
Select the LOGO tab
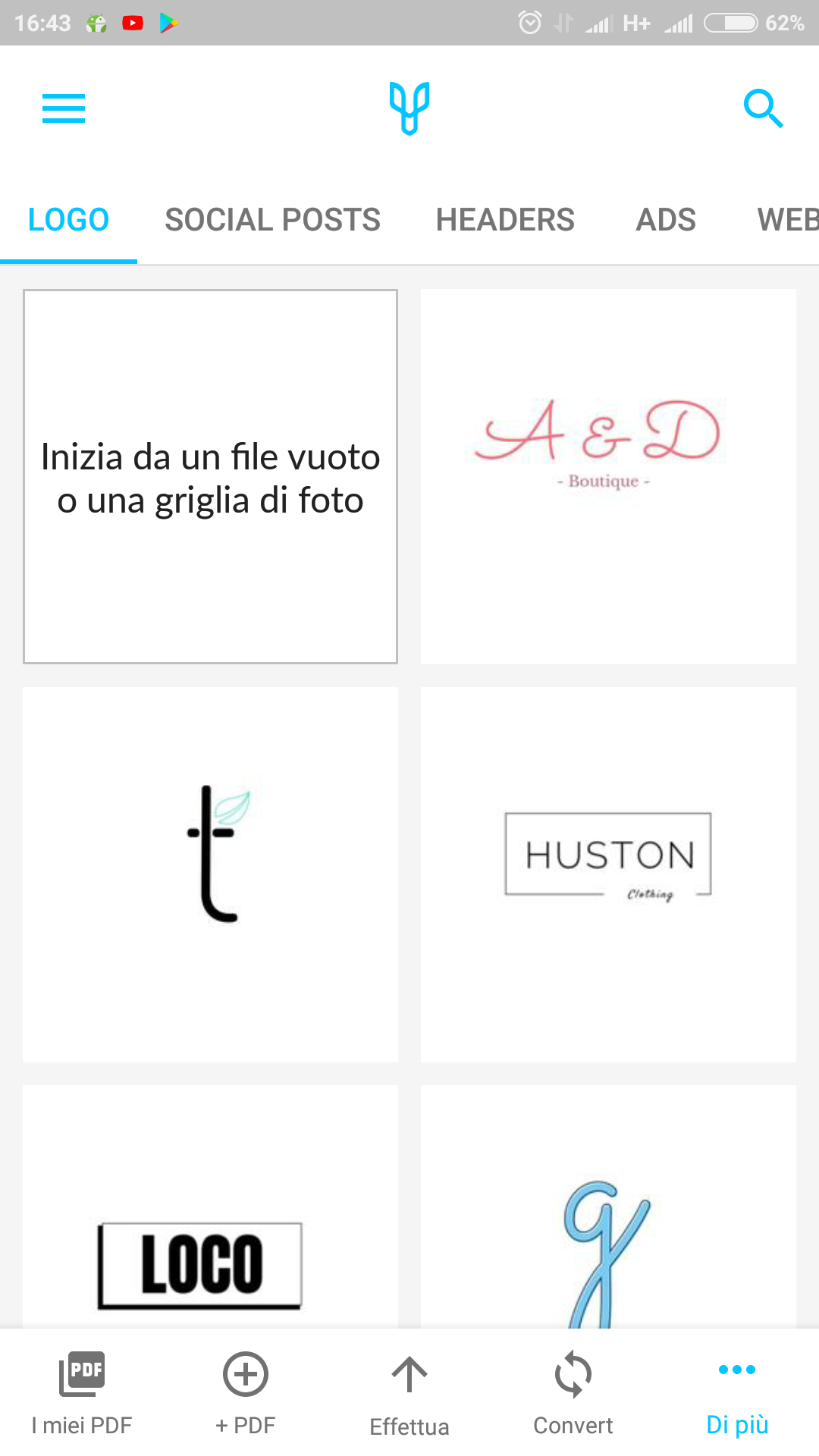click(x=68, y=220)
